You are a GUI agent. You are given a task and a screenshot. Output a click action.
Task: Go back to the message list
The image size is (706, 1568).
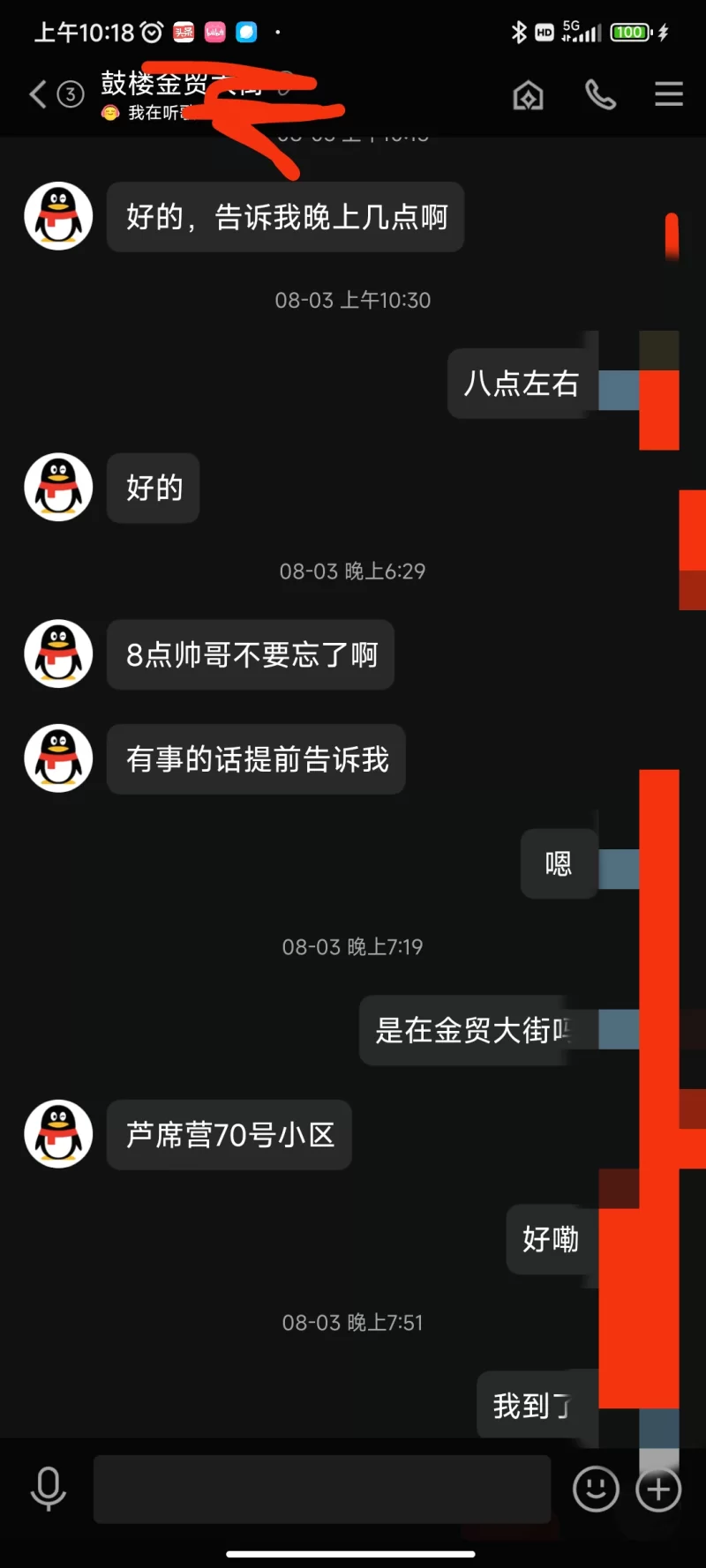pyautogui.click(x=38, y=93)
